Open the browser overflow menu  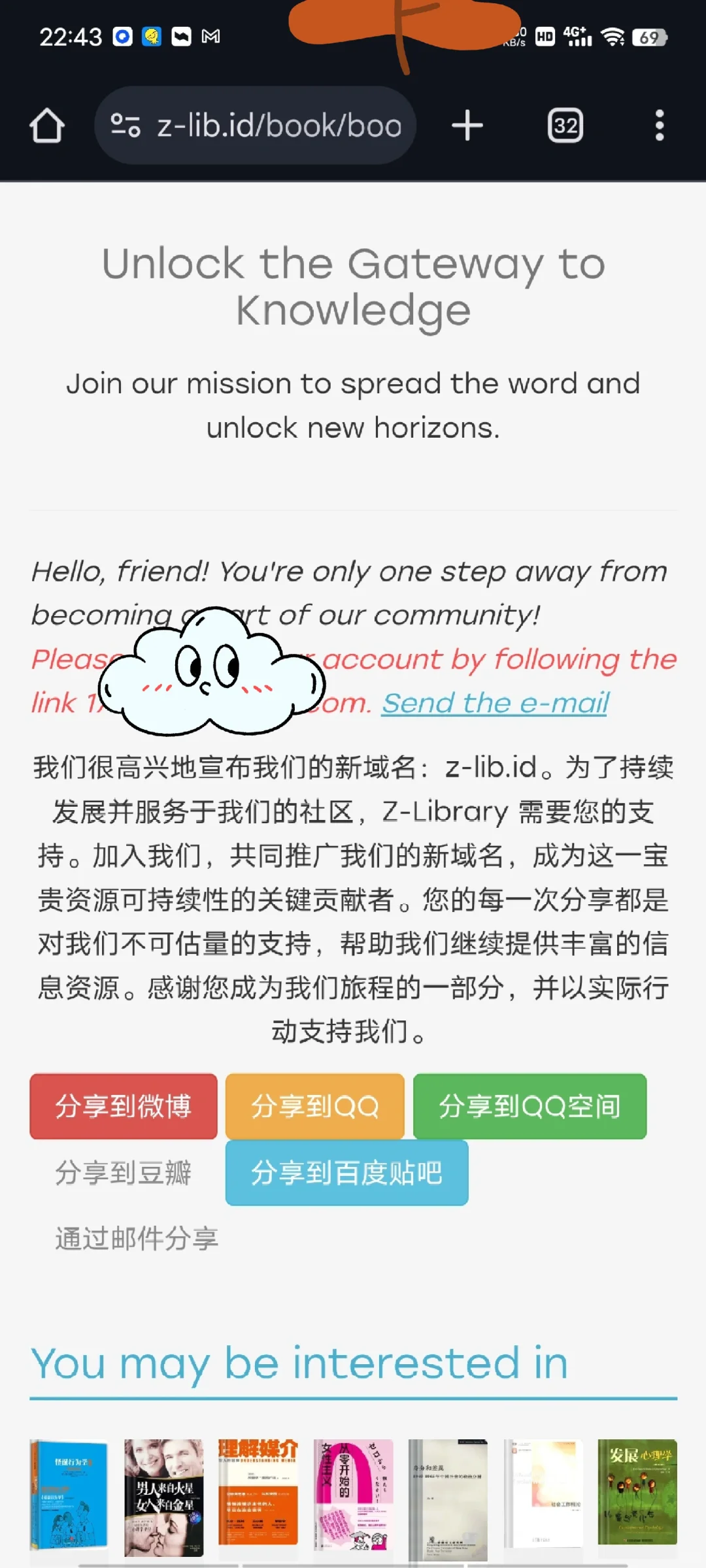[x=659, y=125]
